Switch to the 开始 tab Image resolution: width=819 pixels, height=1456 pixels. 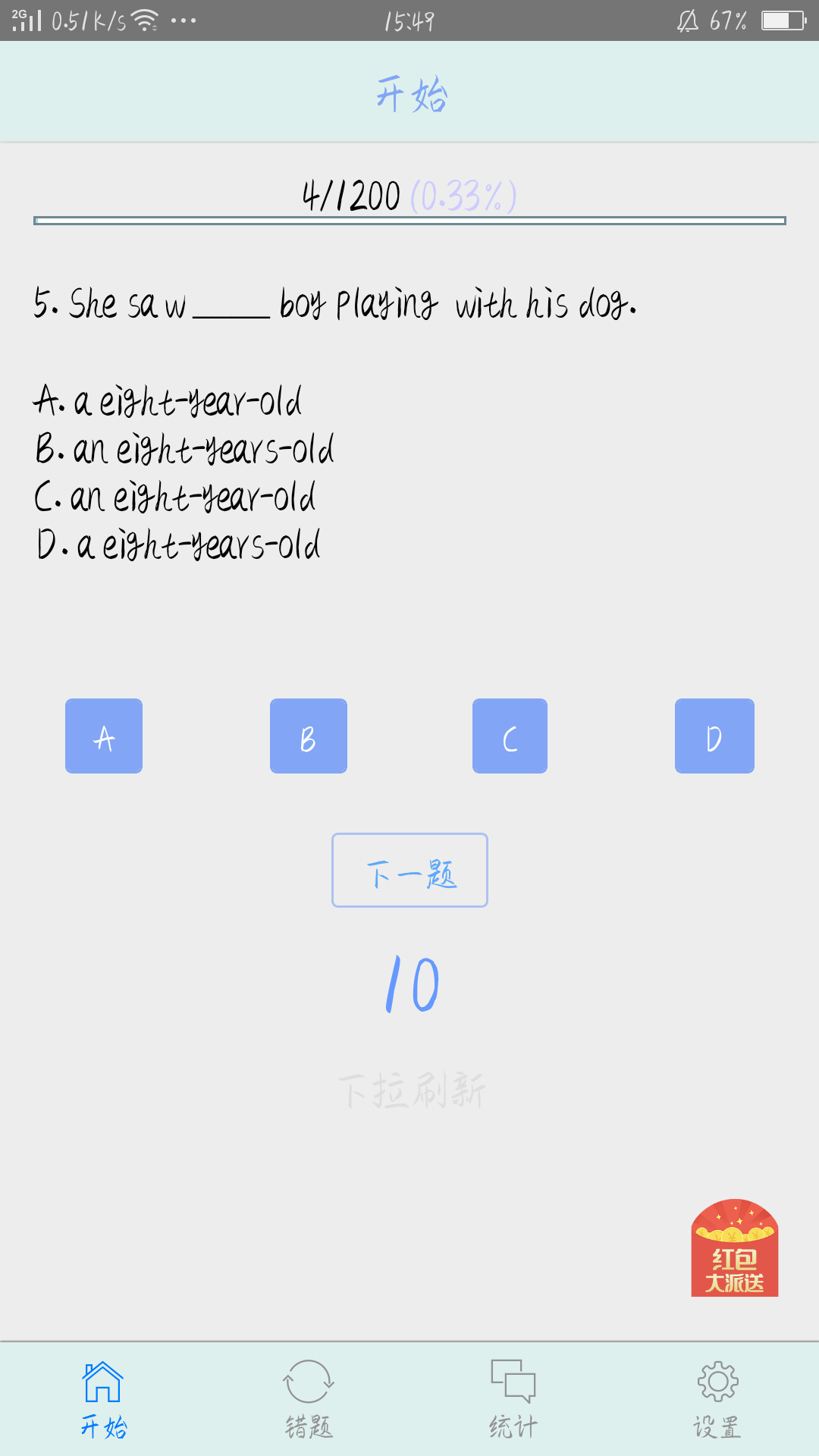[x=103, y=1399]
